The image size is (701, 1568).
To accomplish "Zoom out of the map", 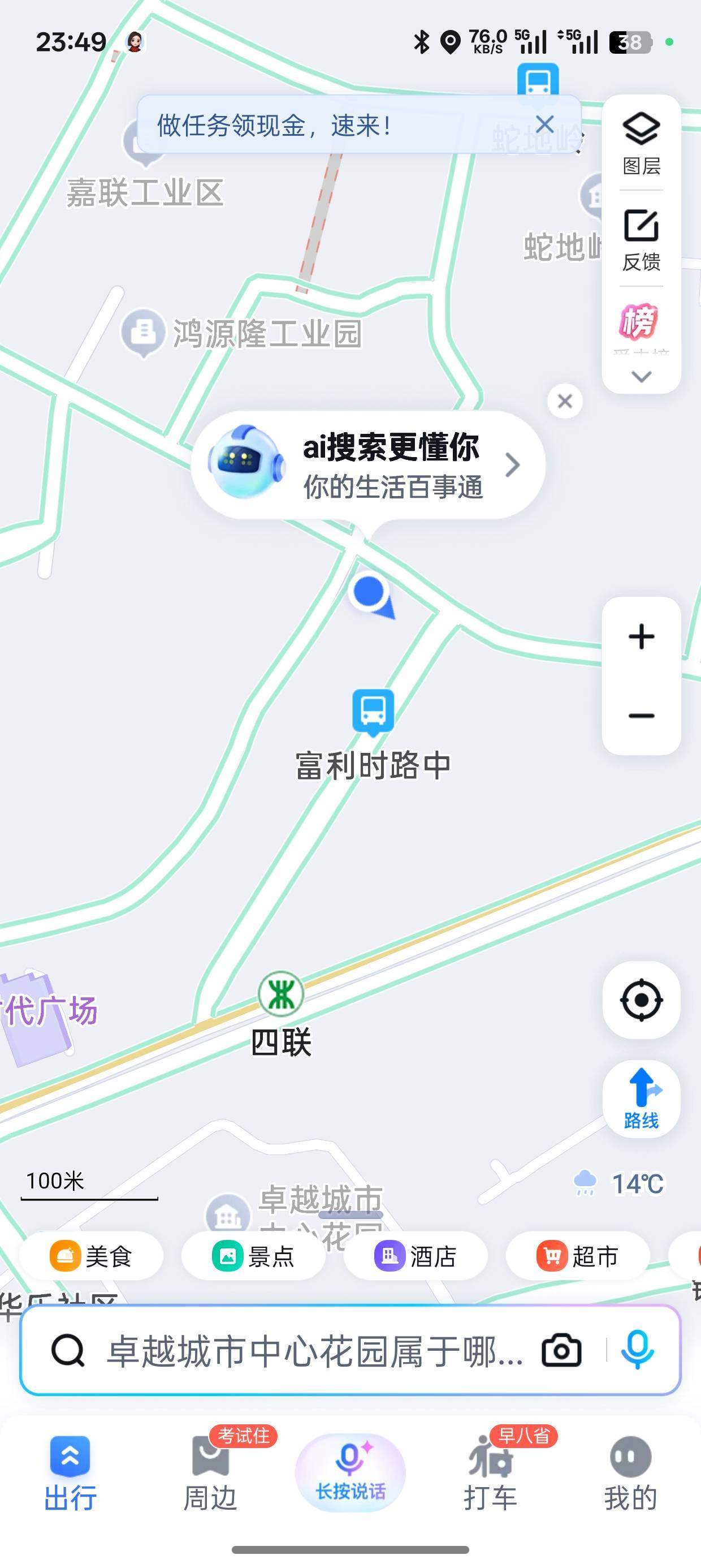I will 641,715.
